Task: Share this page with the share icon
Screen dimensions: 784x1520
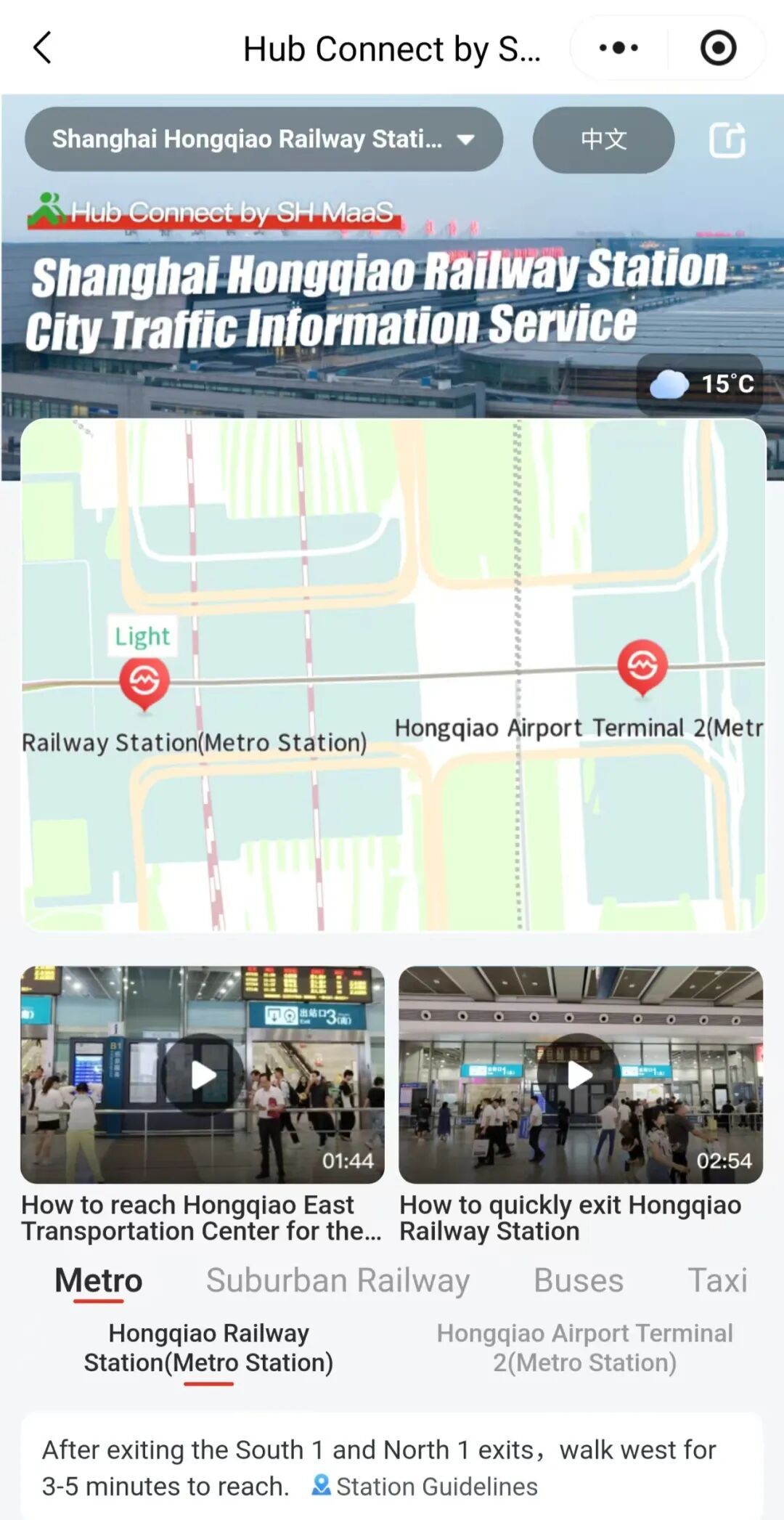Action: (x=727, y=139)
